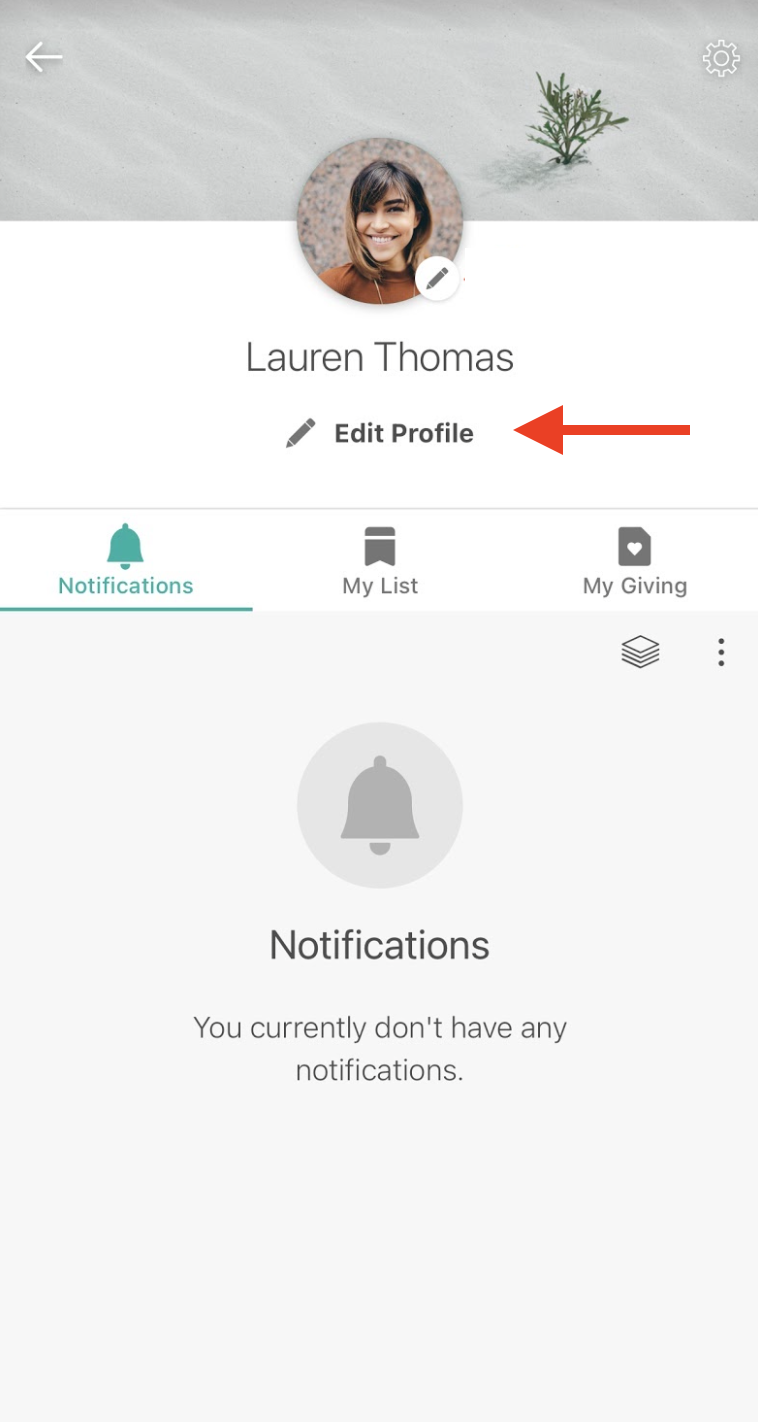Switch to the My Giving tab
This screenshot has width=758, height=1422.
(635, 560)
